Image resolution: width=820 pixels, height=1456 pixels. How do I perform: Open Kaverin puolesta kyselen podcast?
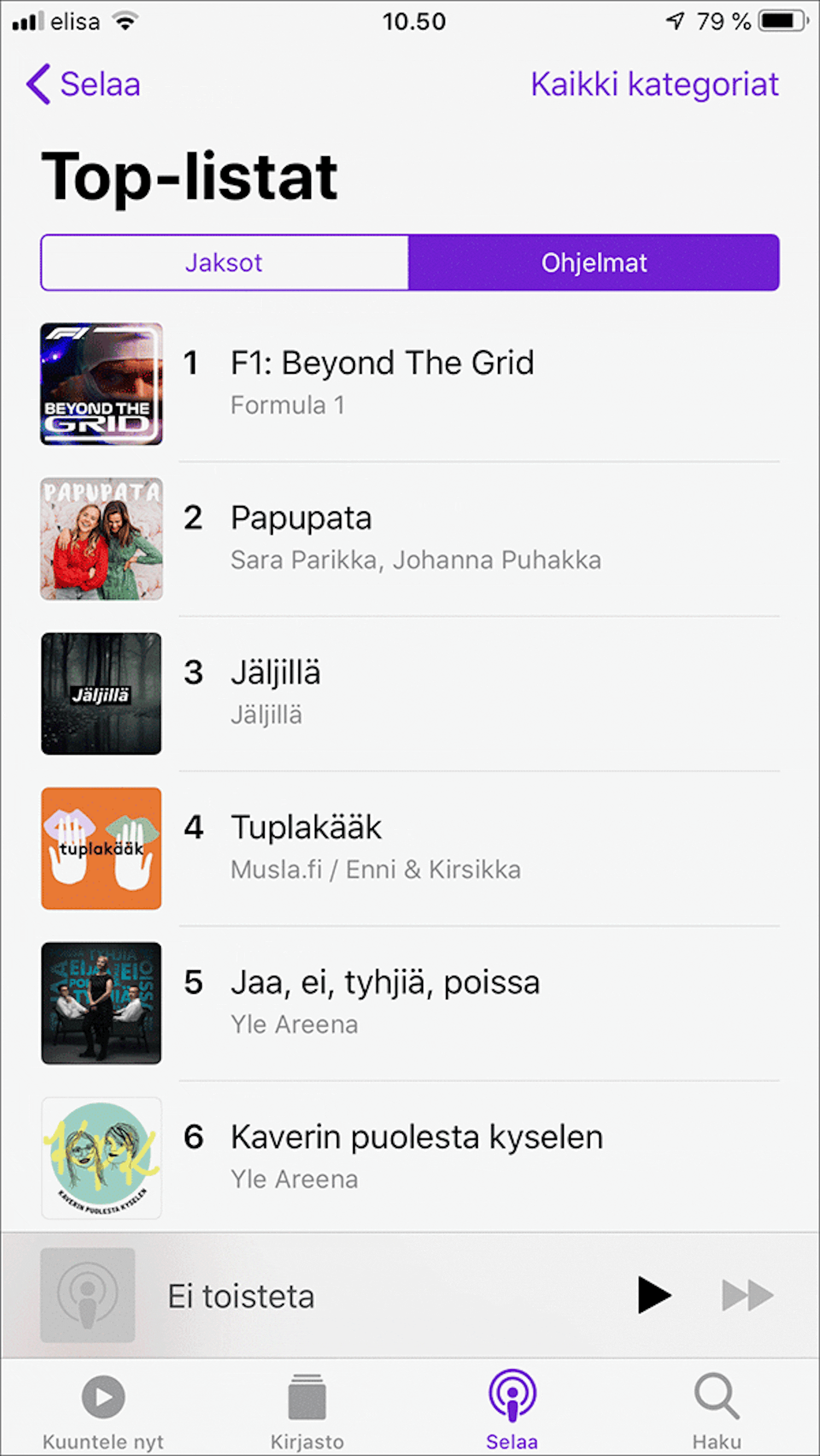click(416, 1157)
